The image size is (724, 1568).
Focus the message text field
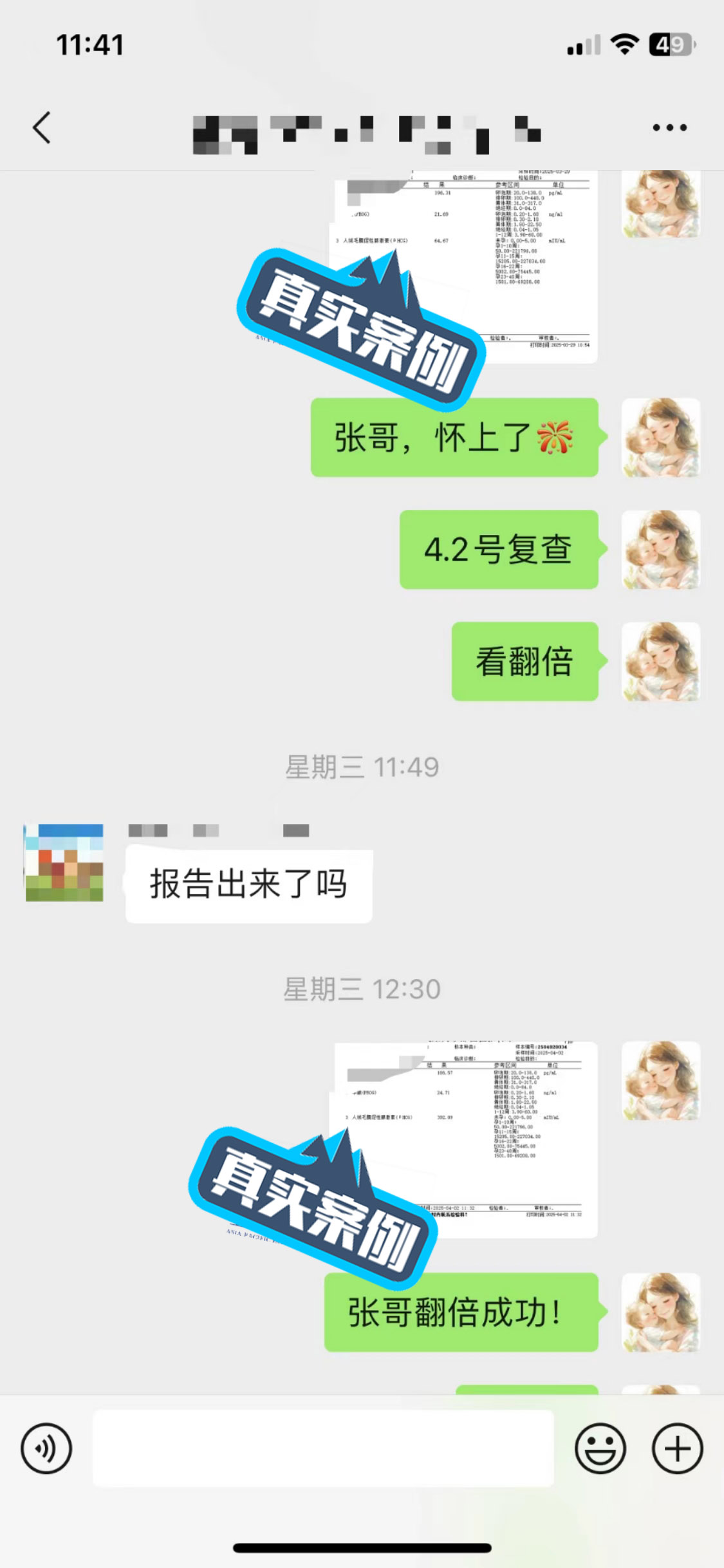(323, 1448)
